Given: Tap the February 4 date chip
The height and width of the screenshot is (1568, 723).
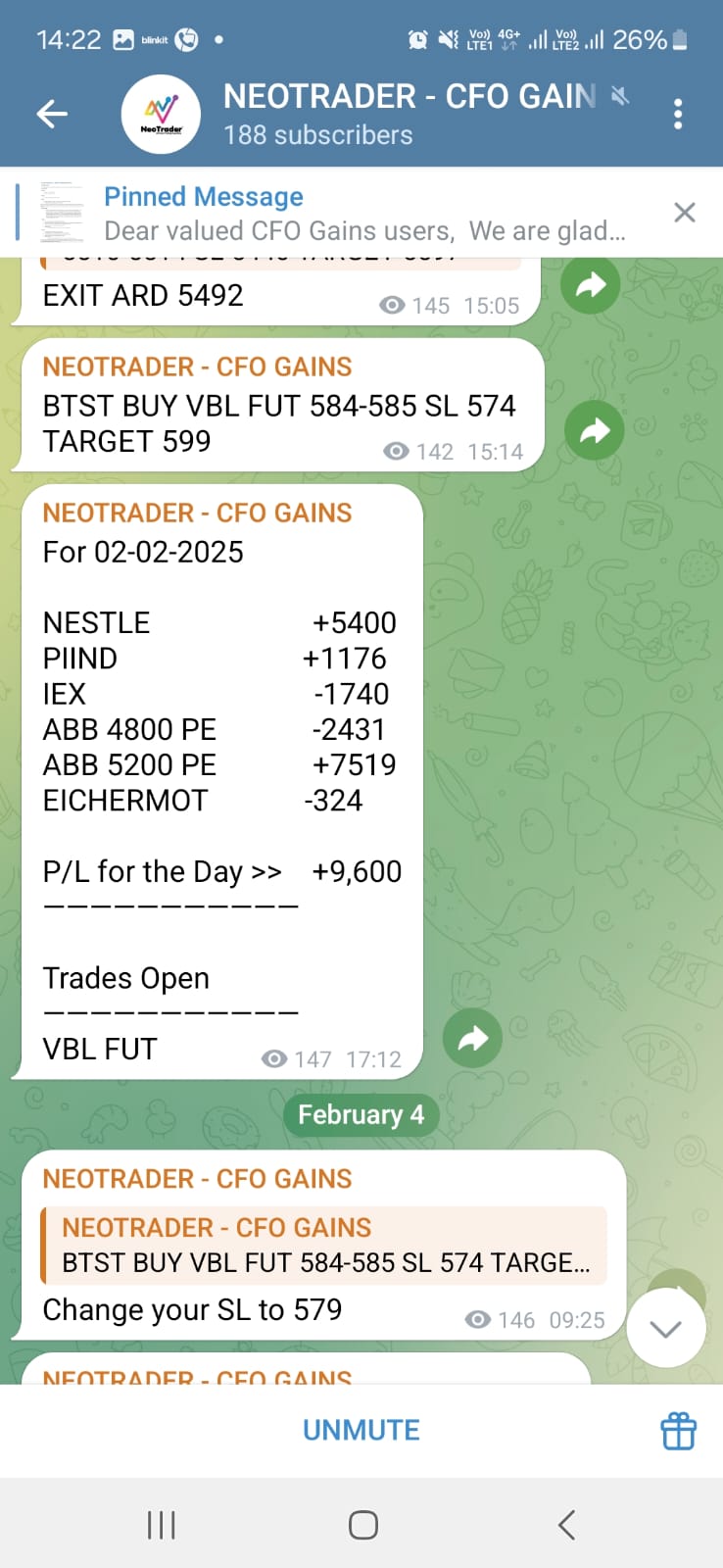Looking at the screenshot, I should click(361, 1115).
